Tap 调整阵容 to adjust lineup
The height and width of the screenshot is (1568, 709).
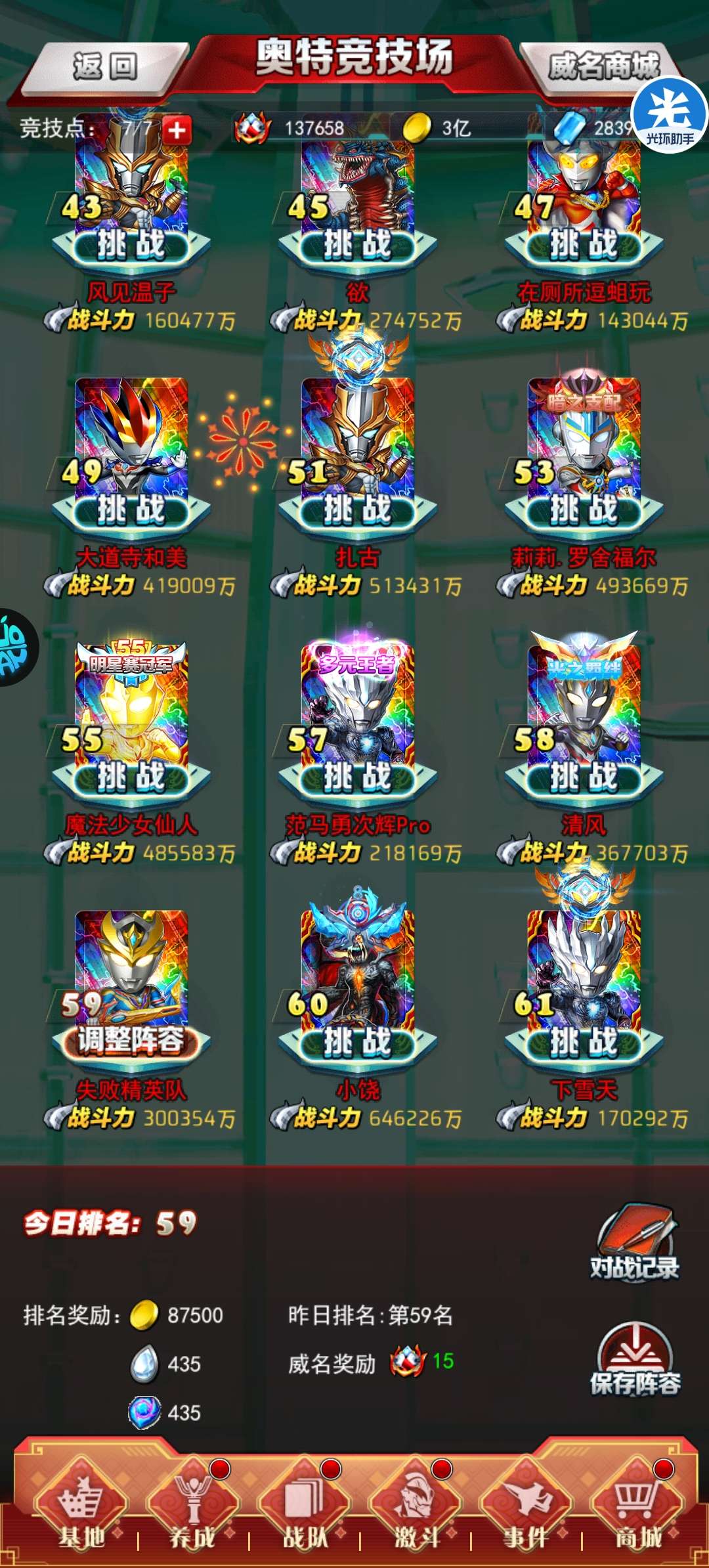(131, 1042)
